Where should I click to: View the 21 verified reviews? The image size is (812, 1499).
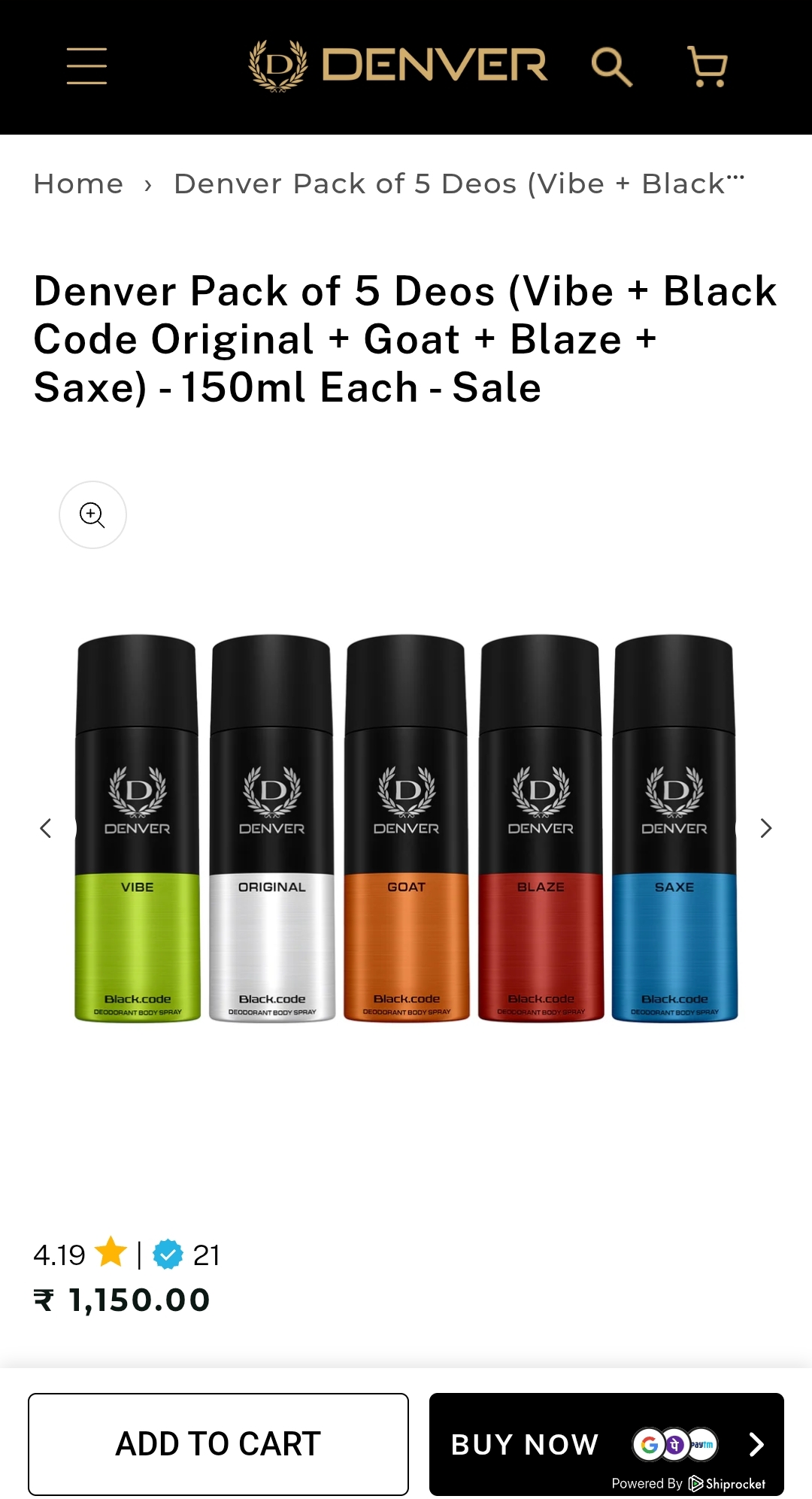point(187,1255)
